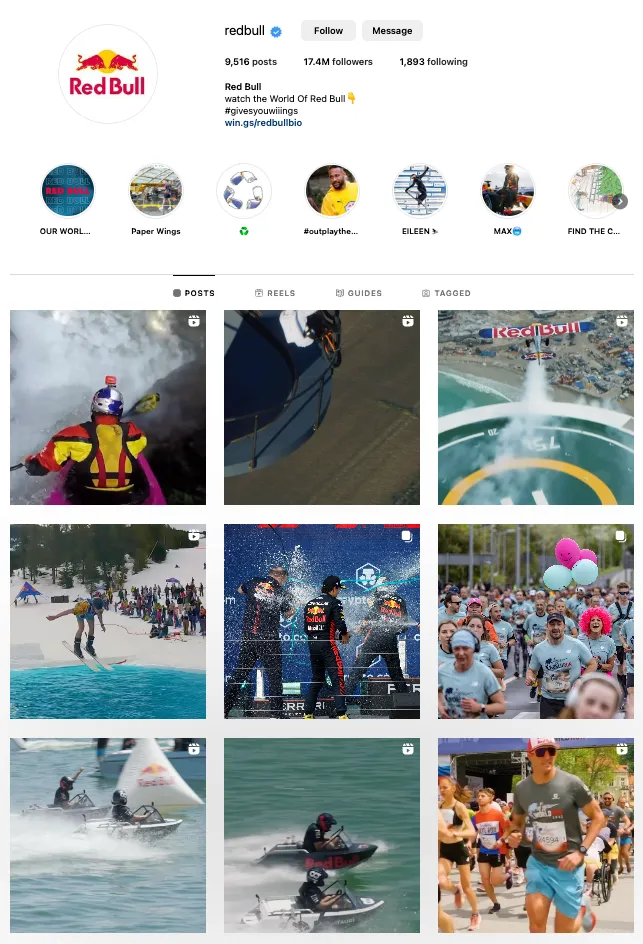Open the skier over pool post
Screen dimensions: 643x944
(x=108, y=621)
